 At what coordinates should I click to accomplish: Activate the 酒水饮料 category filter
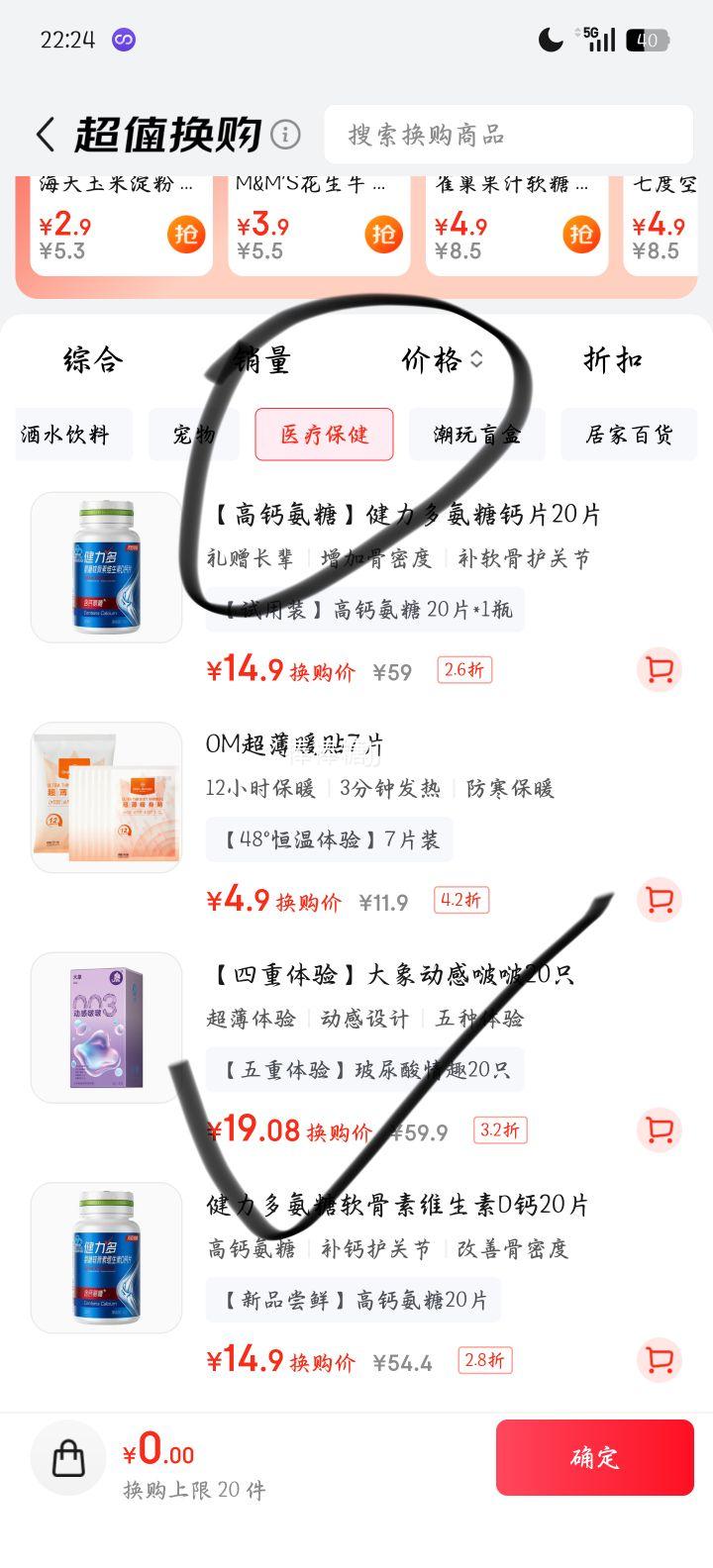[73, 435]
